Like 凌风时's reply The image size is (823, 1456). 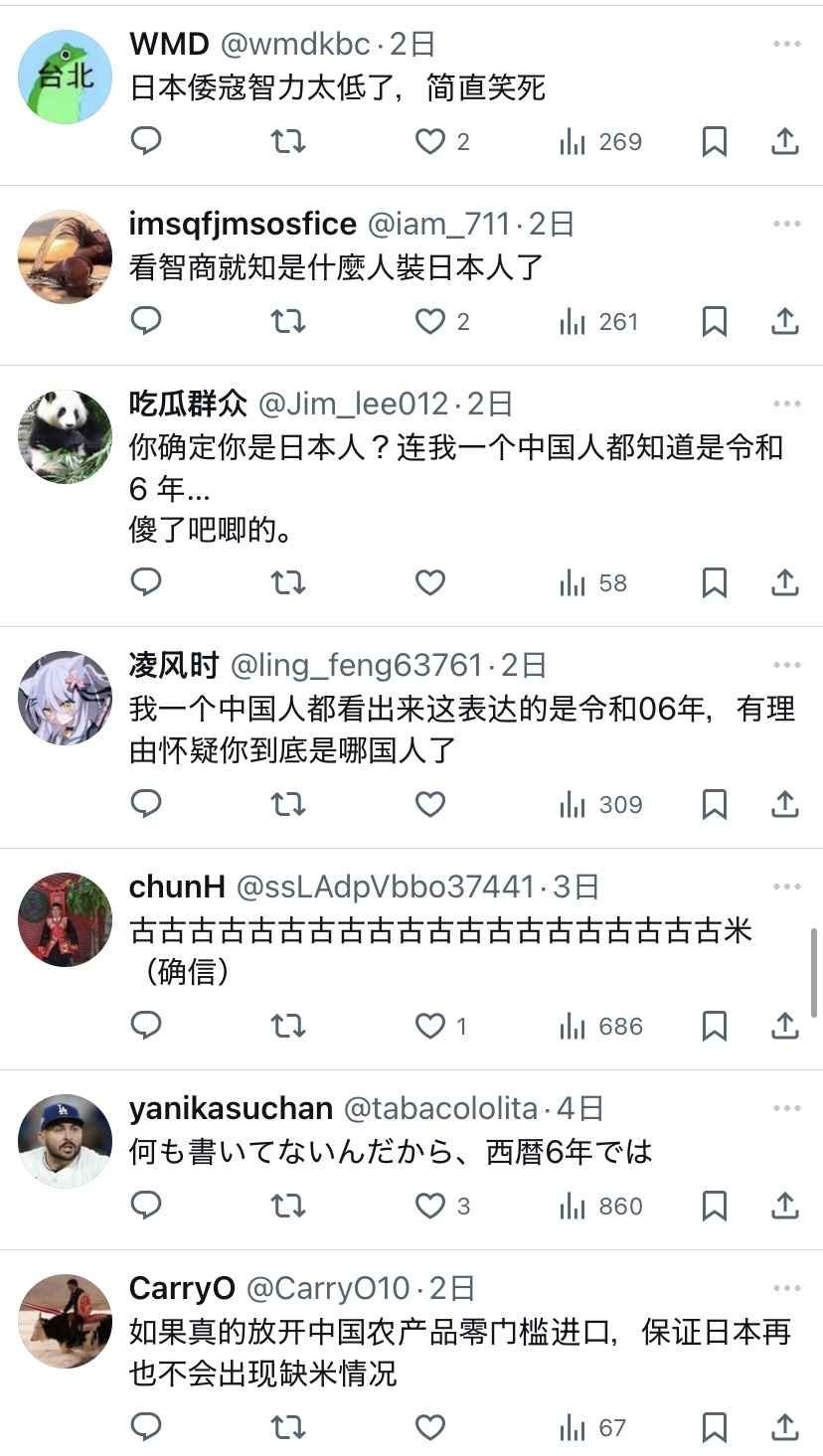430,804
